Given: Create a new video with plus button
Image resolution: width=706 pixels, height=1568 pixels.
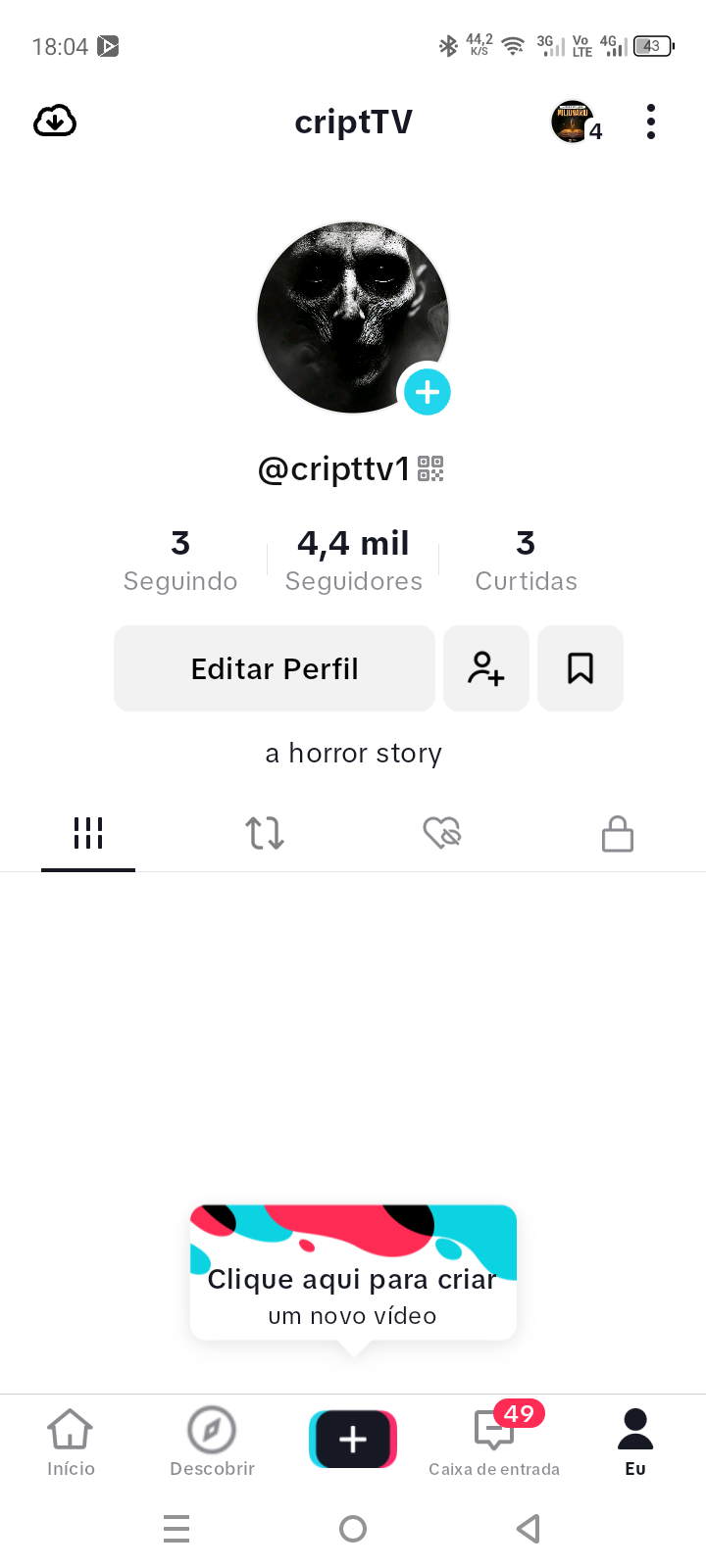Looking at the screenshot, I should (x=353, y=1439).
